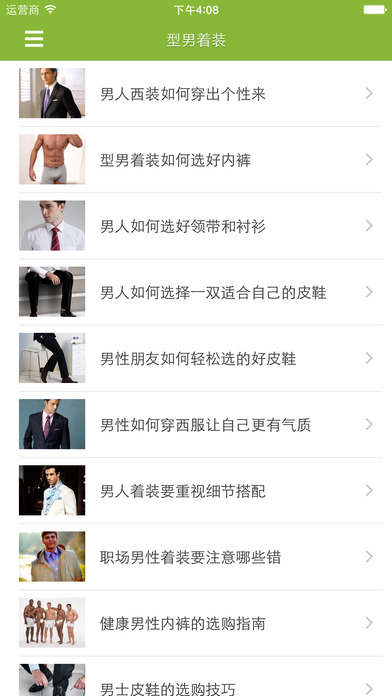Open article 型男着装如何选好内裤
The width and height of the screenshot is (392, 696).
(196, 160)
